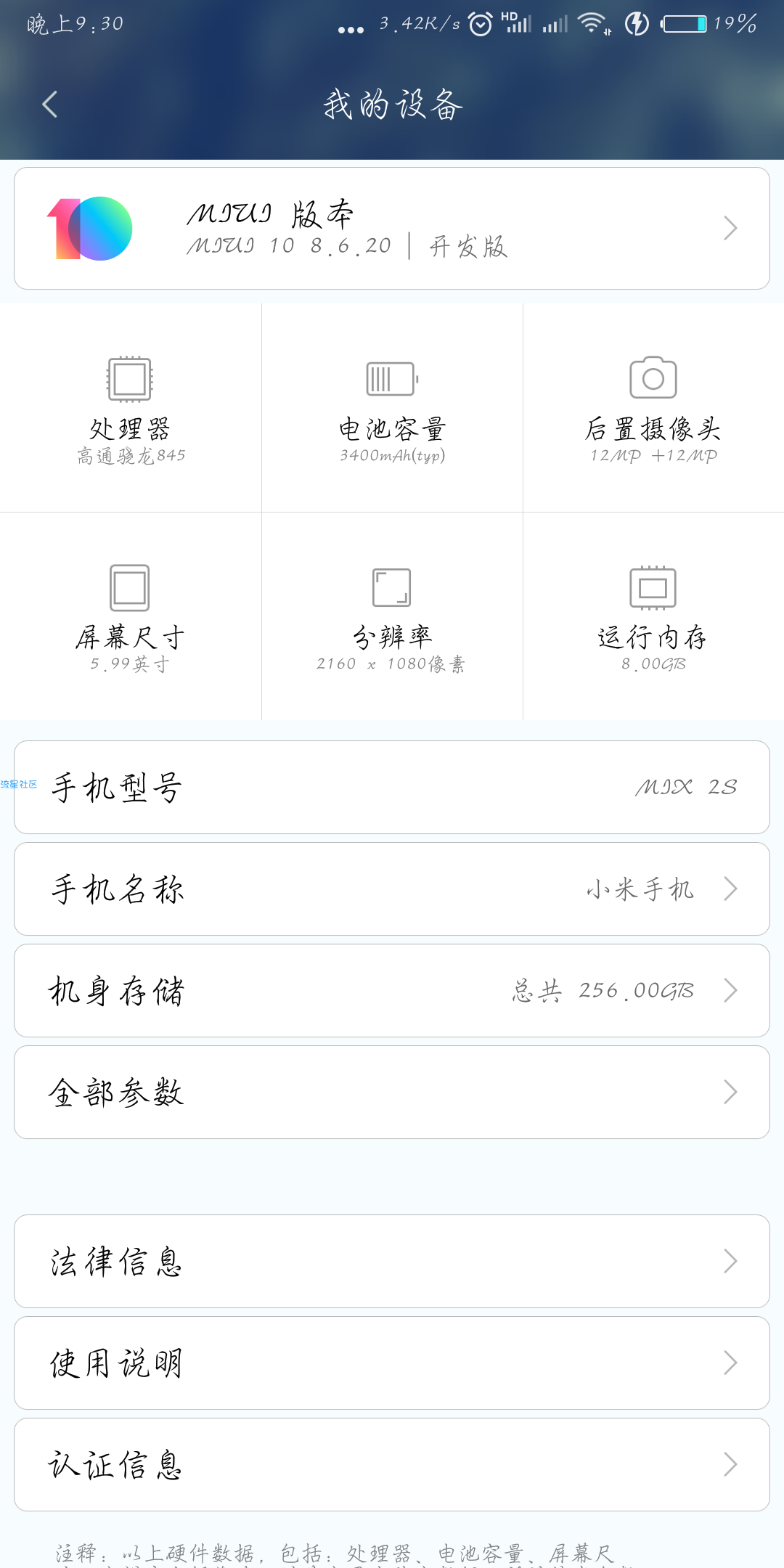The image size is (784, 1568).
Task: Open 机身存储 storage details
Action: [x=392, y=991]
